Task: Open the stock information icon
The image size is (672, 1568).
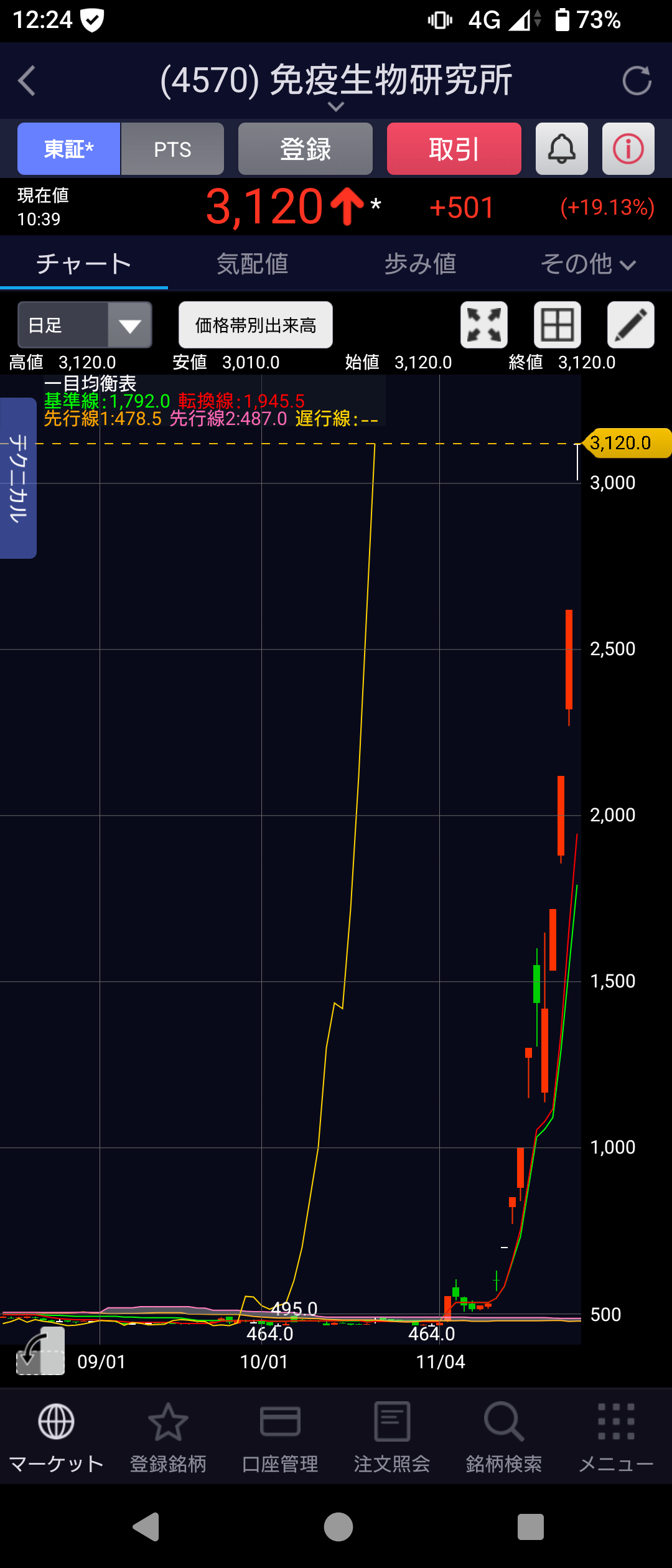Action: pos(628,149)
